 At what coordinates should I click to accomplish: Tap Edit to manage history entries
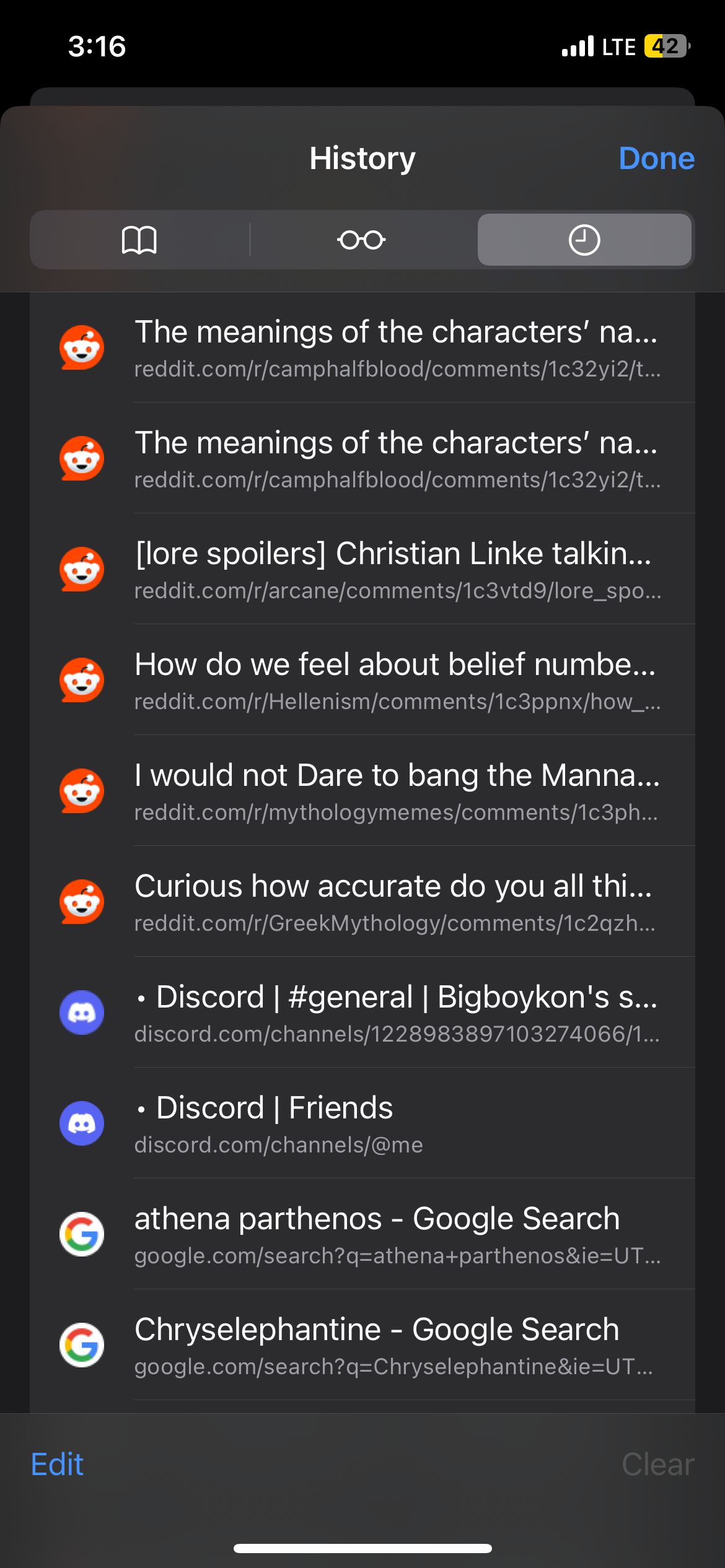pos(57,1465)
